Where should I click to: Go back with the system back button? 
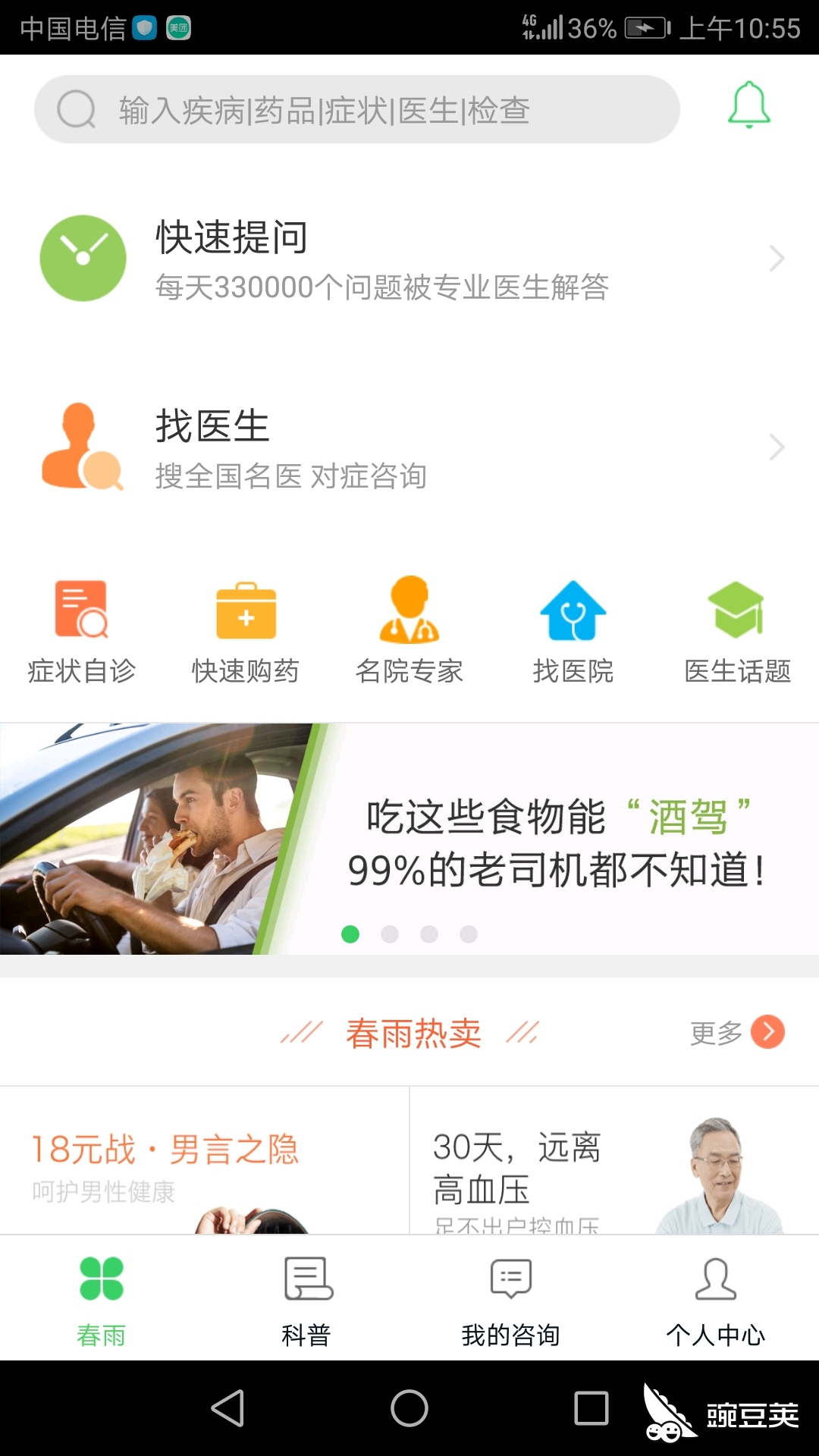click(227, 1409)
